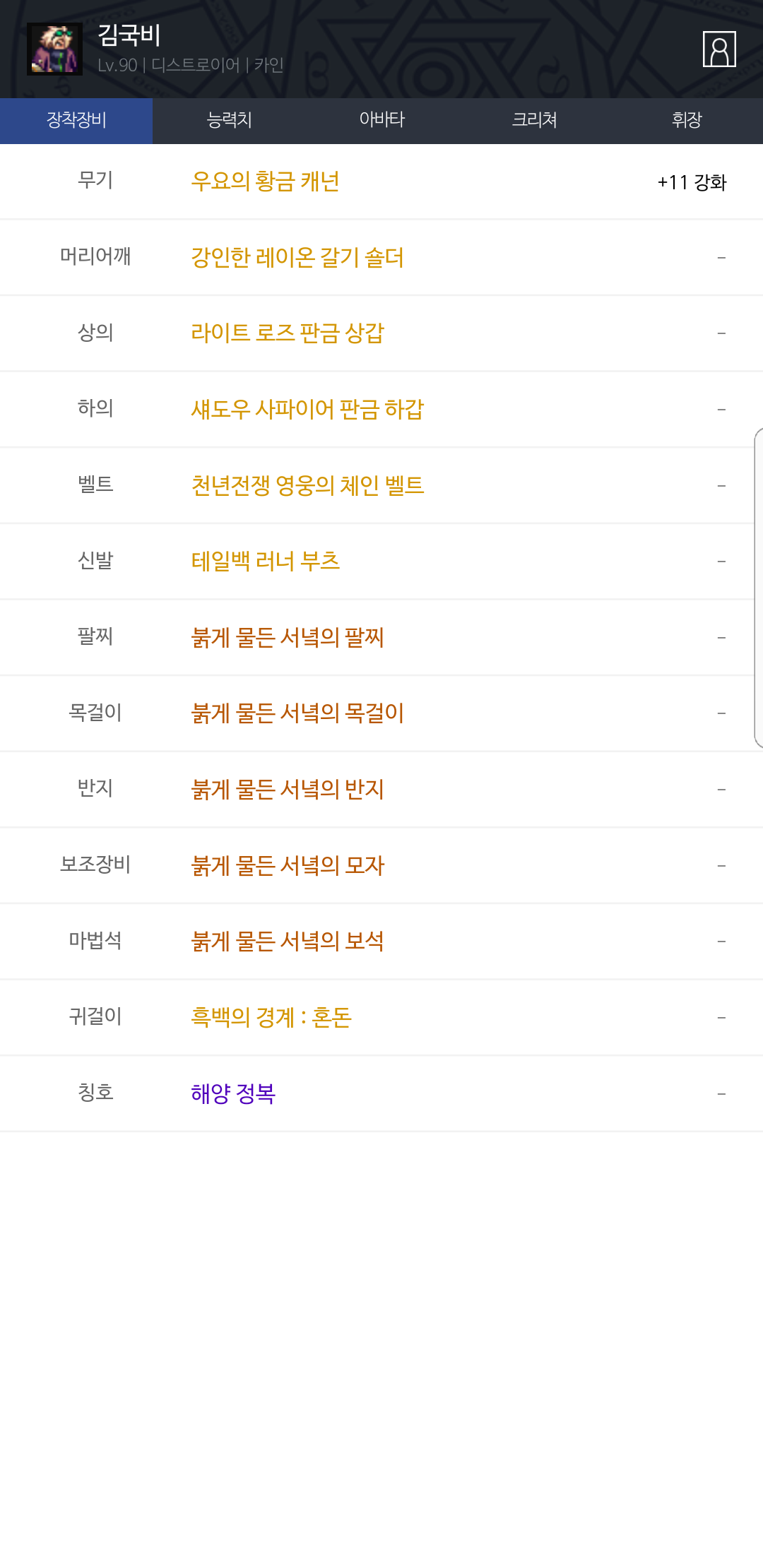The height and width of the screenshot is (1568, 763).
Task: Open 붉게 물든 서녘의 모자
Action: [287, 866]
